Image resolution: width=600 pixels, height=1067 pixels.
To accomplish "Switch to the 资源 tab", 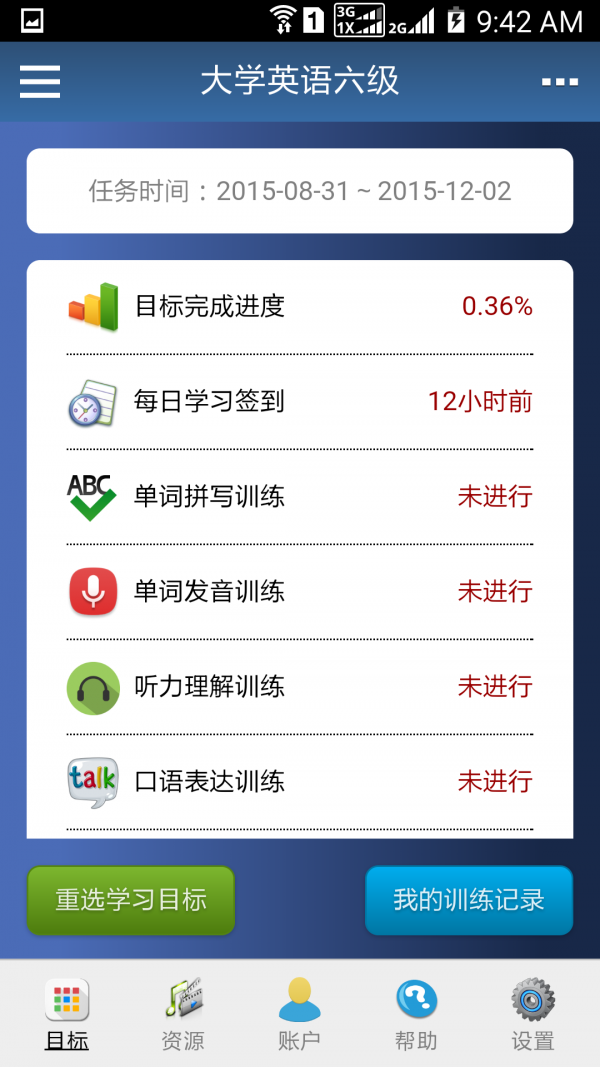I will click(x=183, y=1014).
